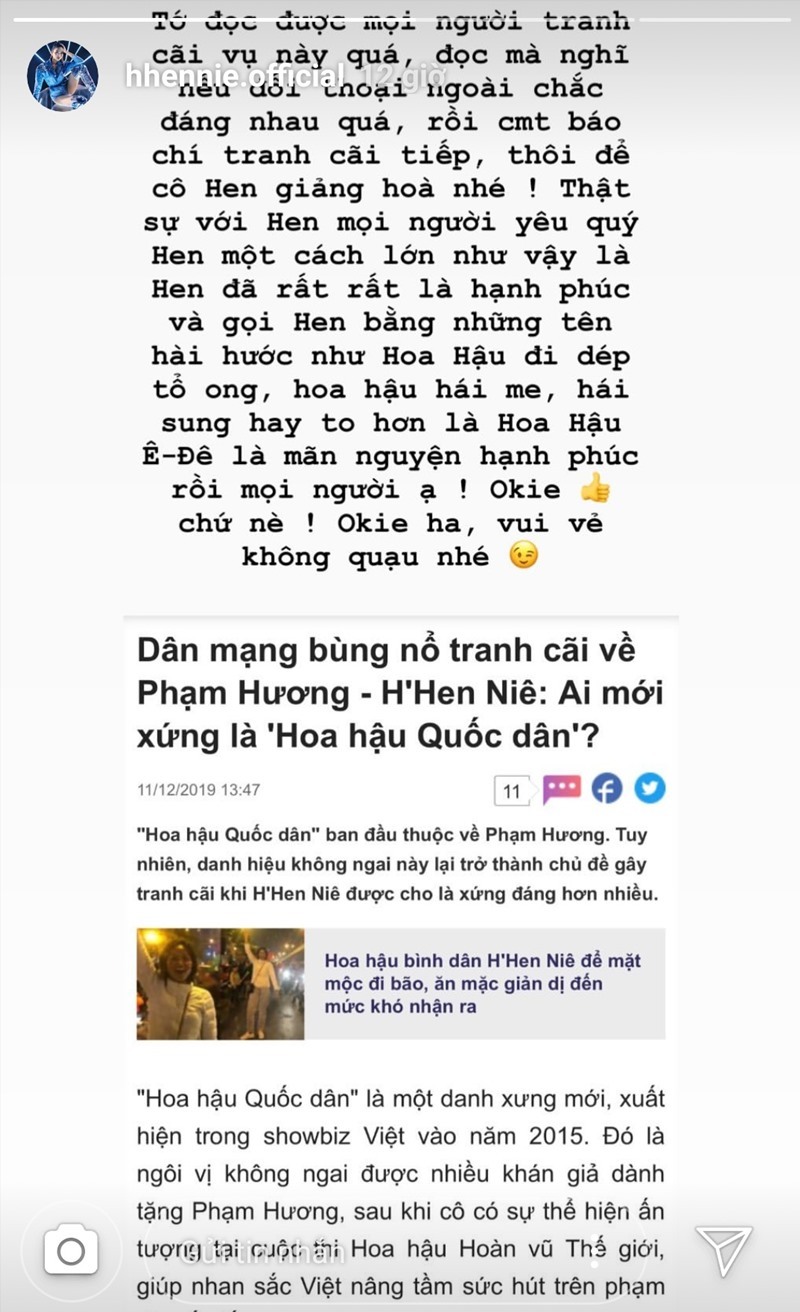Open camera to reply to story
800x1312 pixels.
point(71,1250)
